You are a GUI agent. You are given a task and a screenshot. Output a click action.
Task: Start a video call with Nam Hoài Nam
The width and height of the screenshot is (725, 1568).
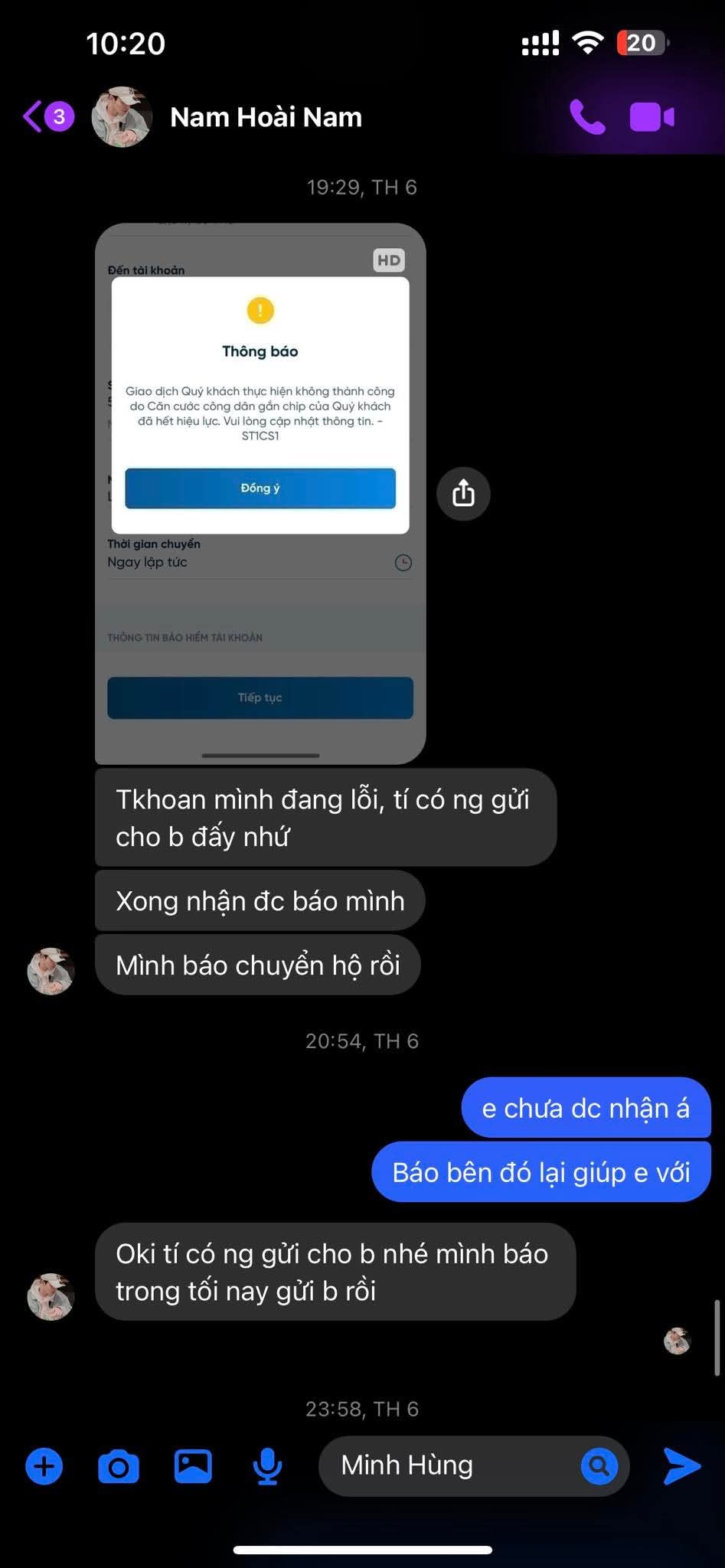click(x=652, y=117)
